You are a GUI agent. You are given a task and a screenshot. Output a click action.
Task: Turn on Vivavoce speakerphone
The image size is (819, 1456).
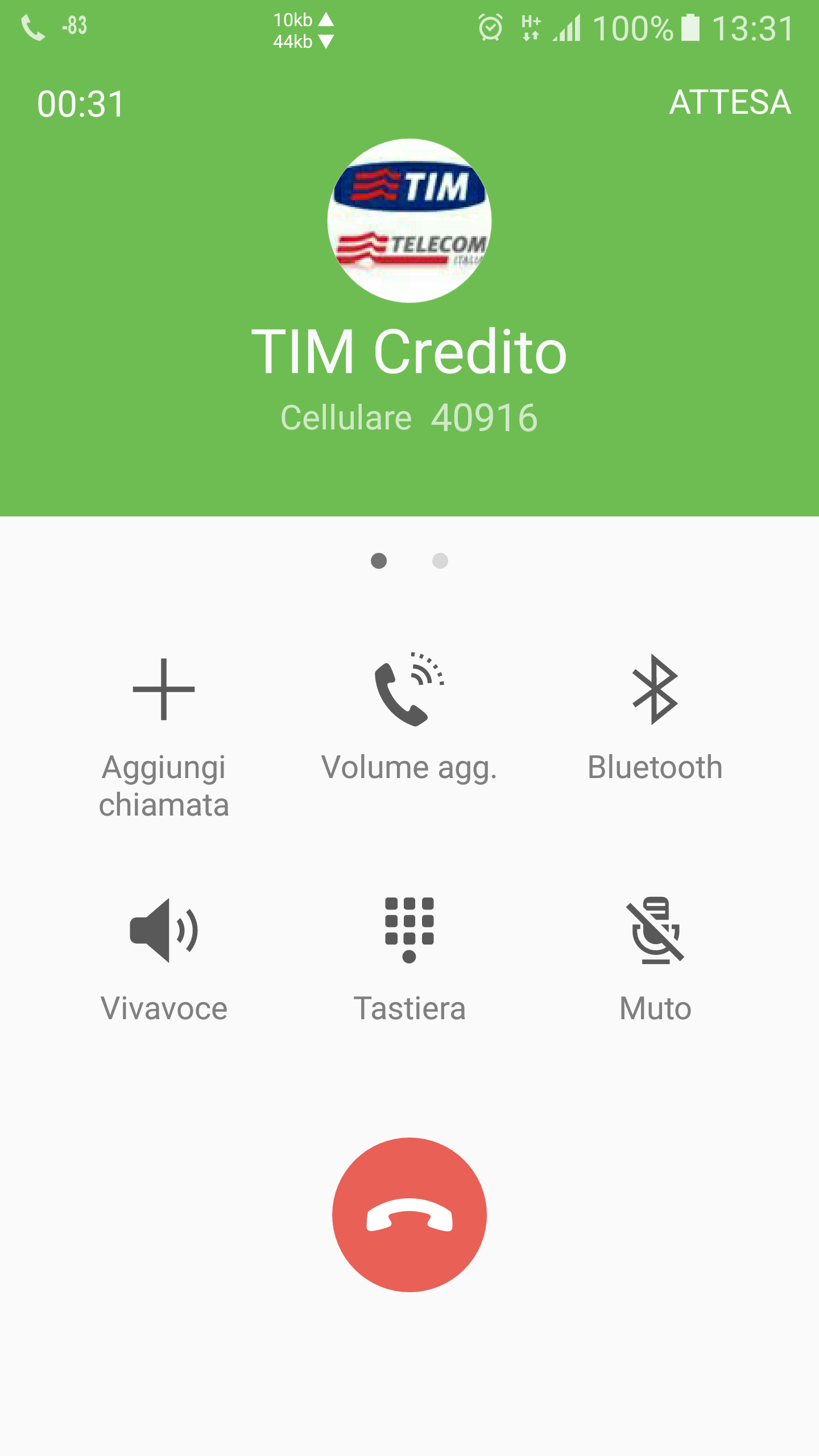click(164, 960)
